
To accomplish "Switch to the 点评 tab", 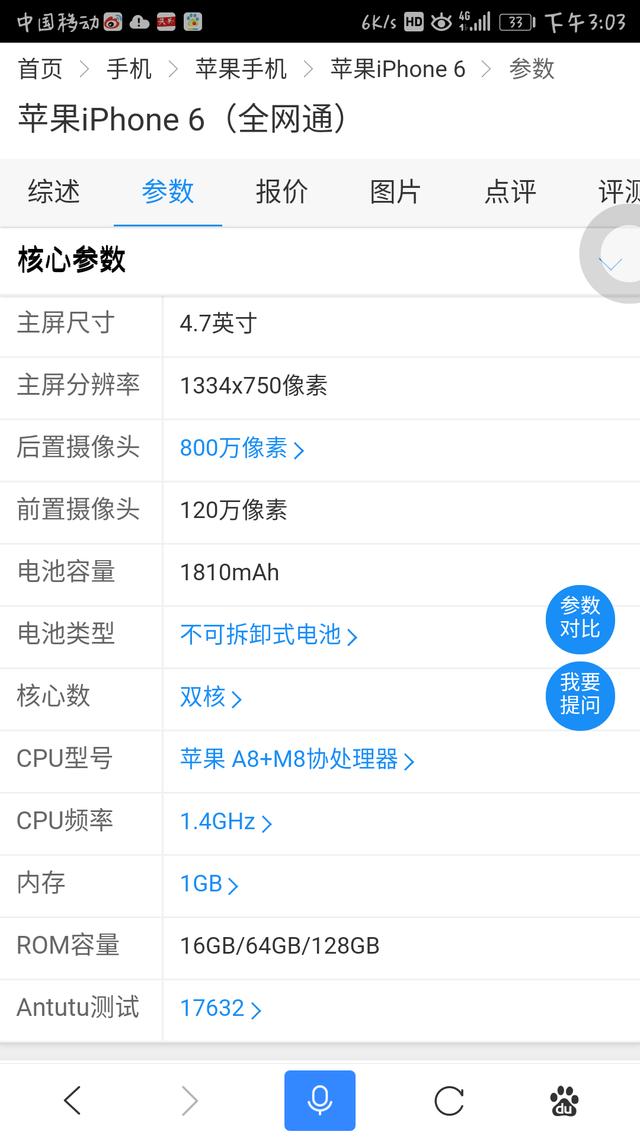I will [x=510, y=191].
